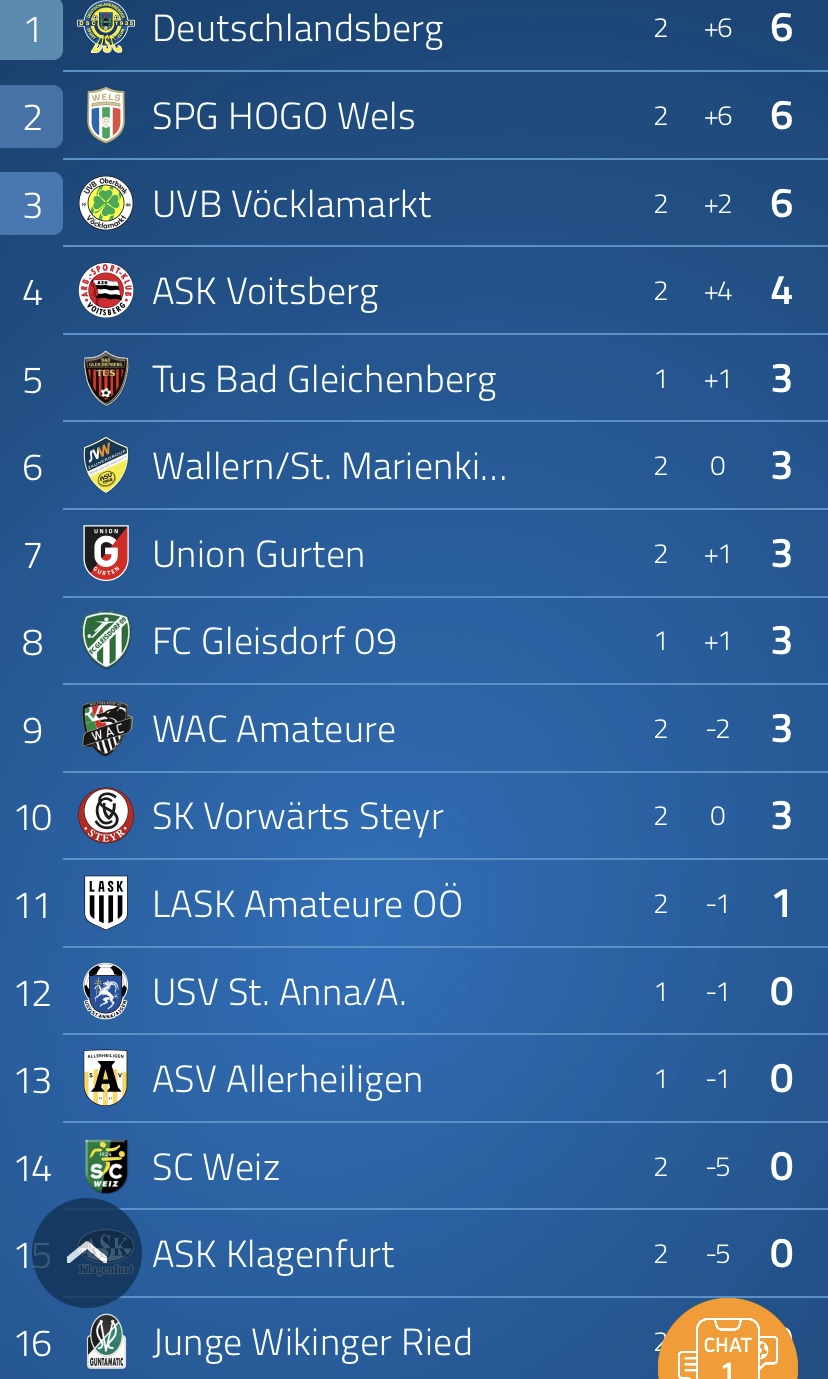Screen dimensions: 828x1379
Task: Tap the LASK Amateure OÖ row
Action: [x=414, y=904]
